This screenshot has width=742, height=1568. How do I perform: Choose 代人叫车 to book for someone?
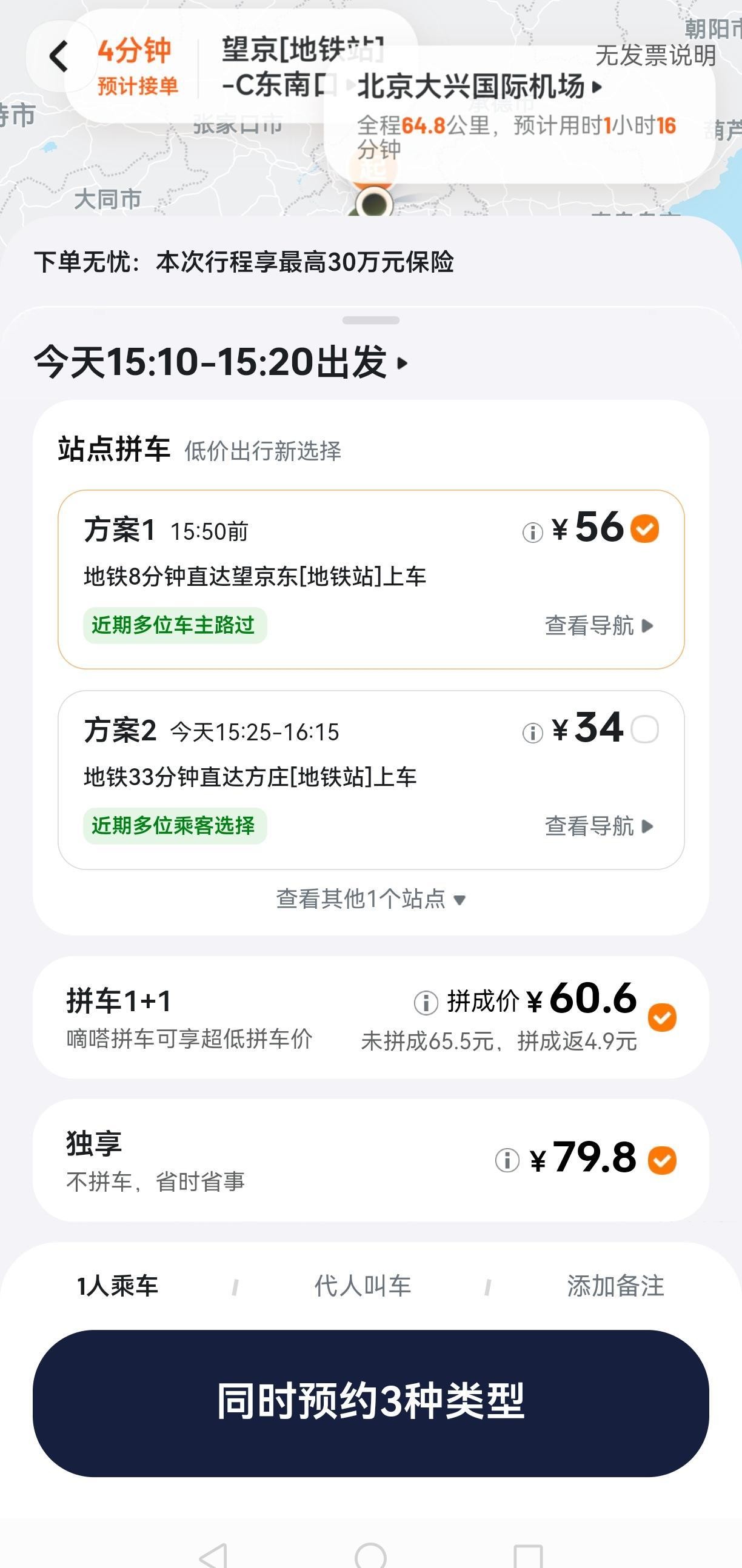[x=363, y=1286]
